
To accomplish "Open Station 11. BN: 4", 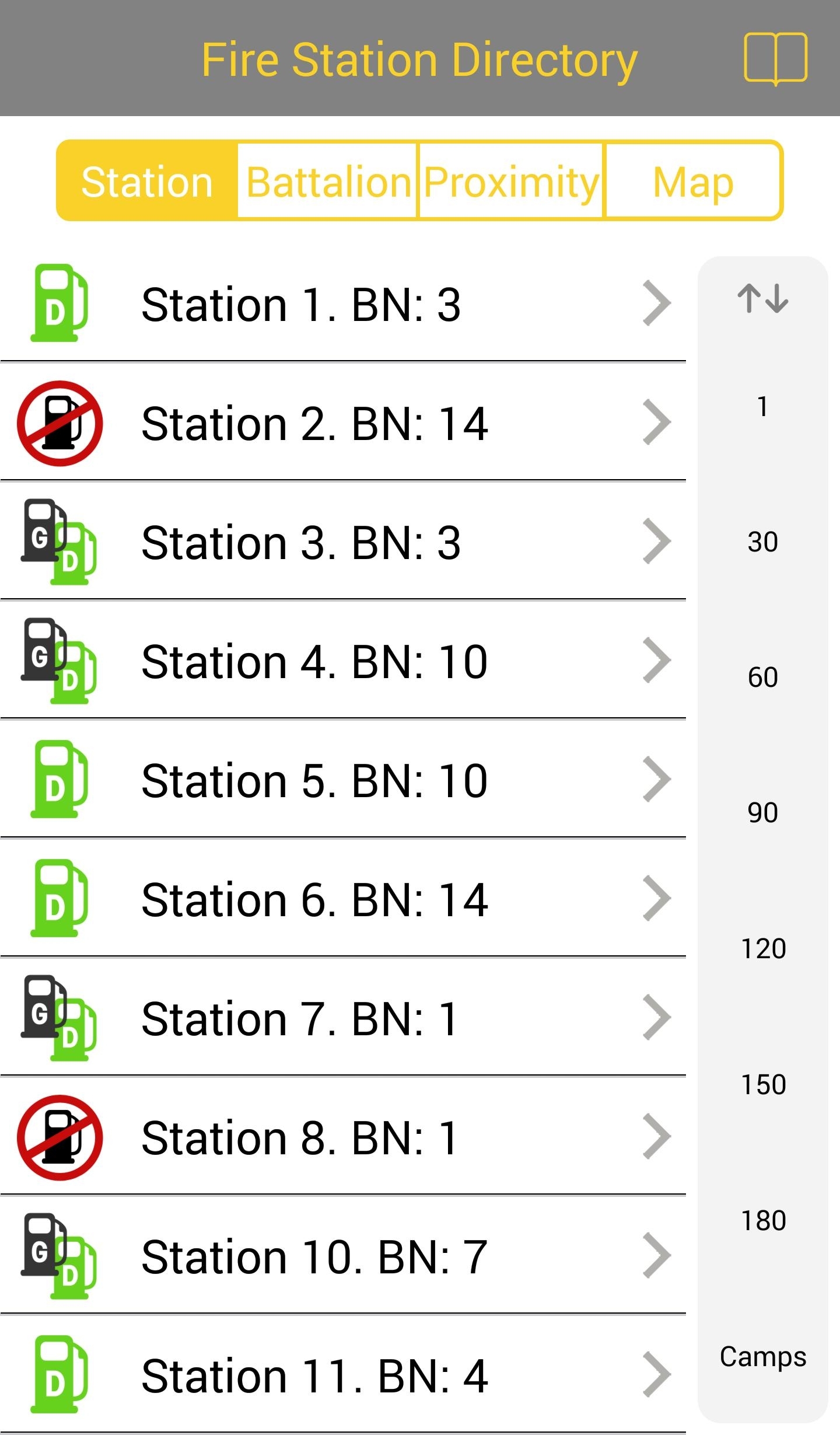I will (343, 1375).
